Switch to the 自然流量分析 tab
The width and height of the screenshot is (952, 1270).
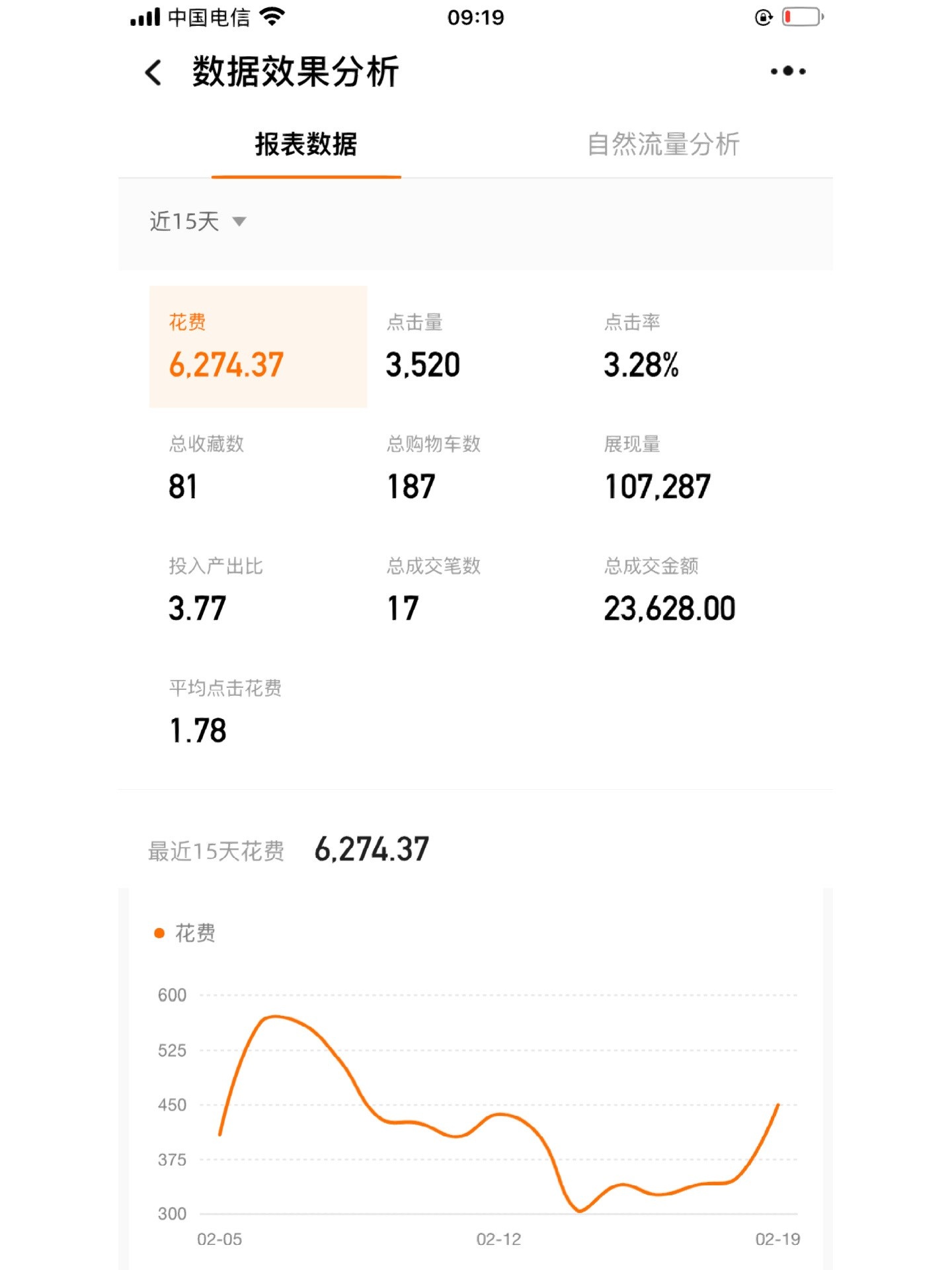pos(663,144)
